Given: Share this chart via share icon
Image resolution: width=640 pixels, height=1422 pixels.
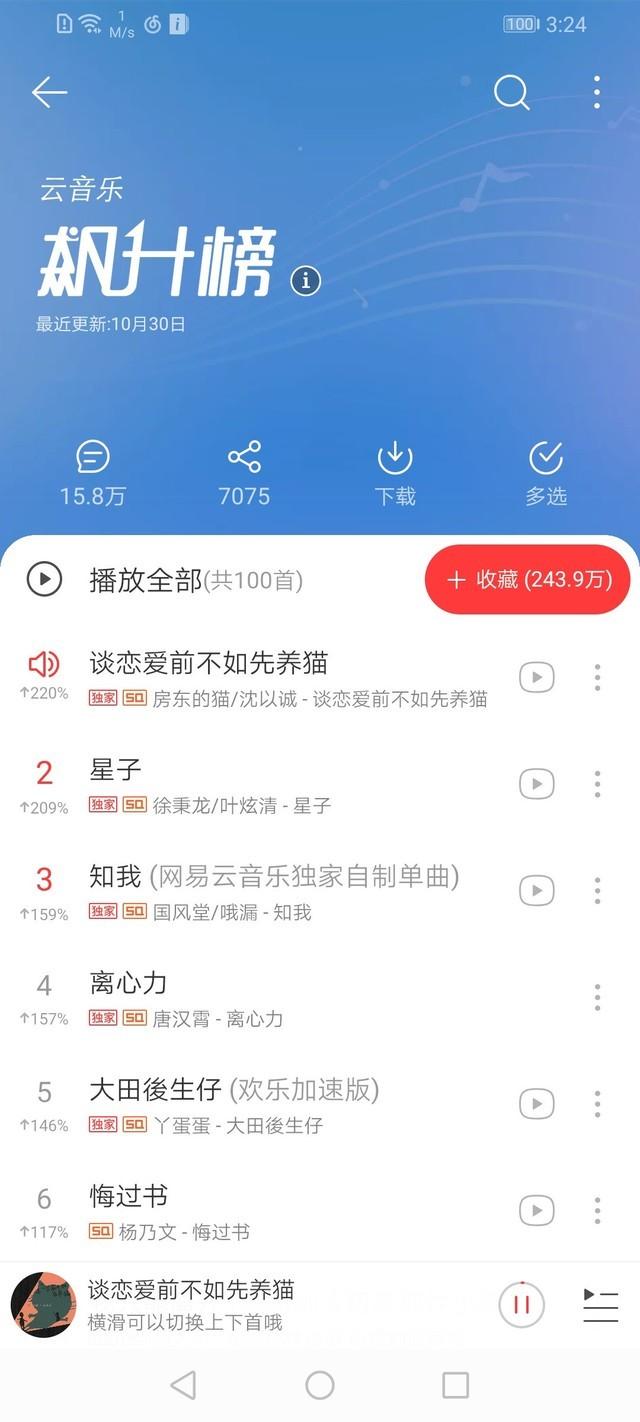Looking at the screenshot, I should [x=244, y=473].
